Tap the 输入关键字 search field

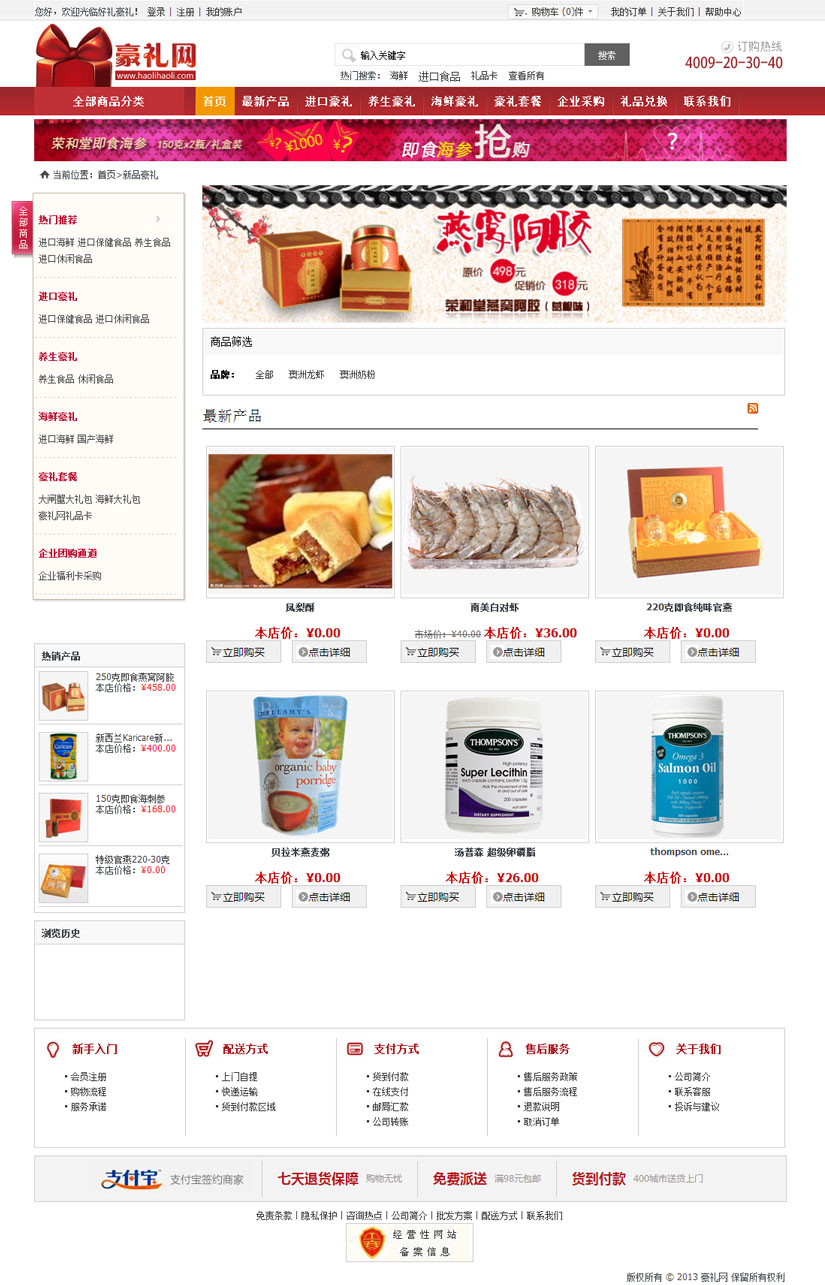pos(465,55)
